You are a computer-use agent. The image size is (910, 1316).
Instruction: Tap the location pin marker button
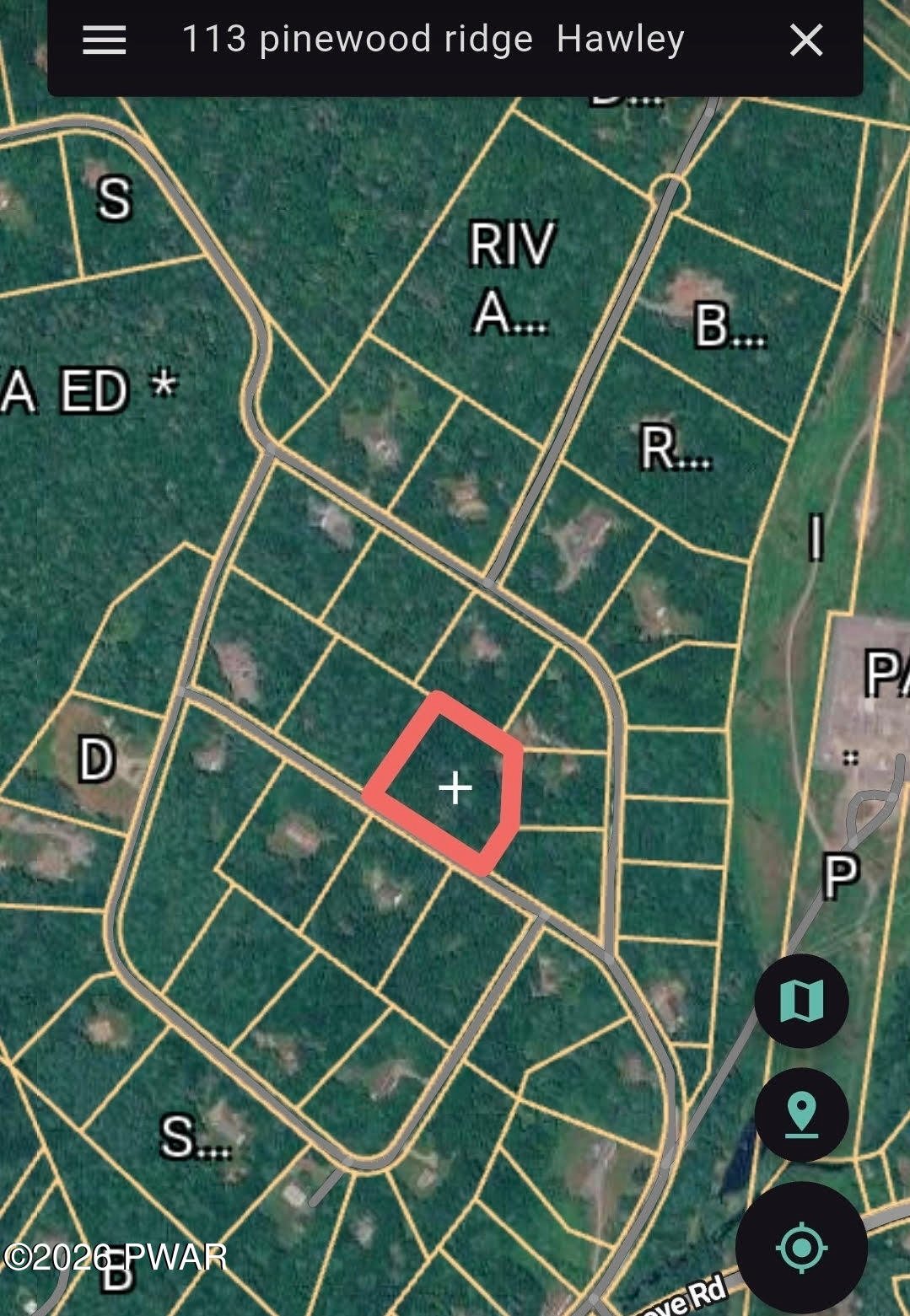click(x=800, y=1115)
